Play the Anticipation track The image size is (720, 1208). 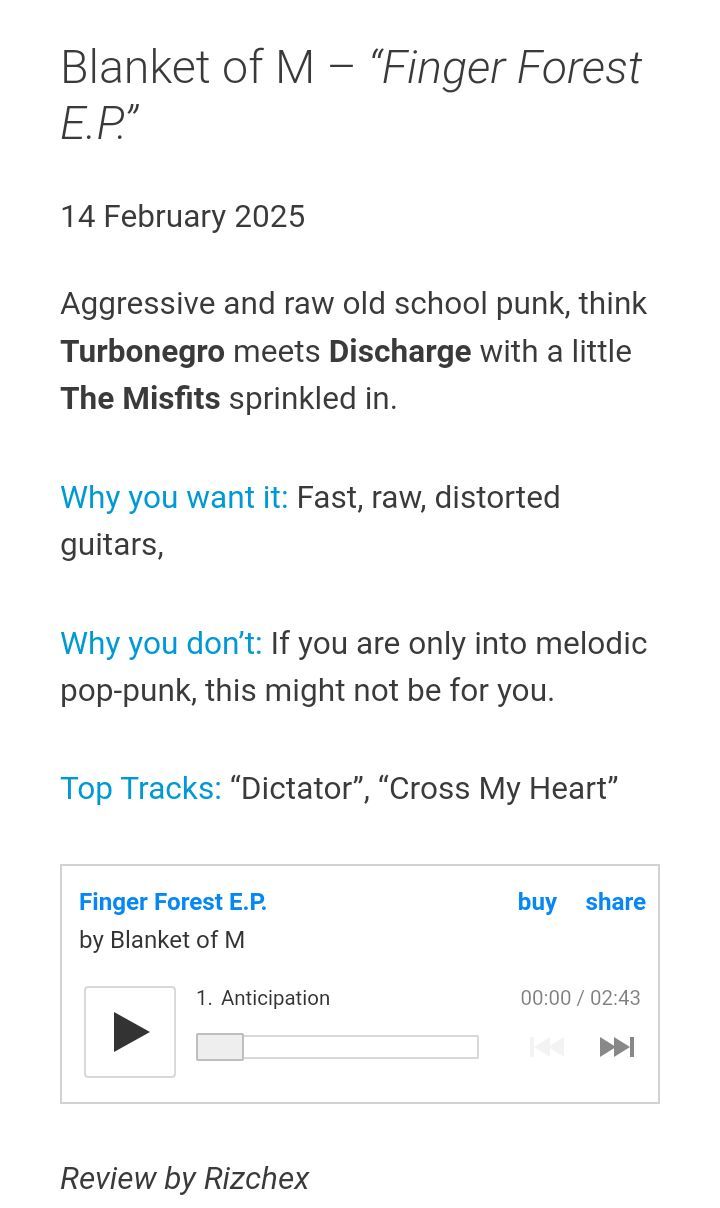click(x=130, y=1032)
